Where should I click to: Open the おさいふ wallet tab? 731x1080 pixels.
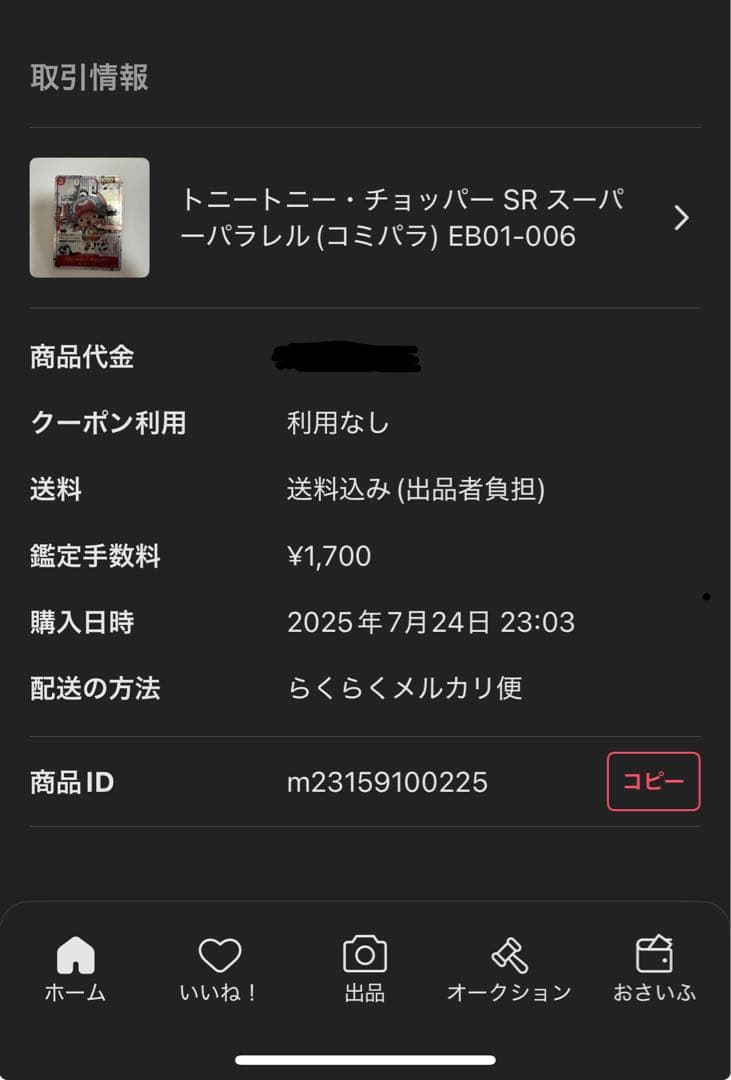point(654,968)
